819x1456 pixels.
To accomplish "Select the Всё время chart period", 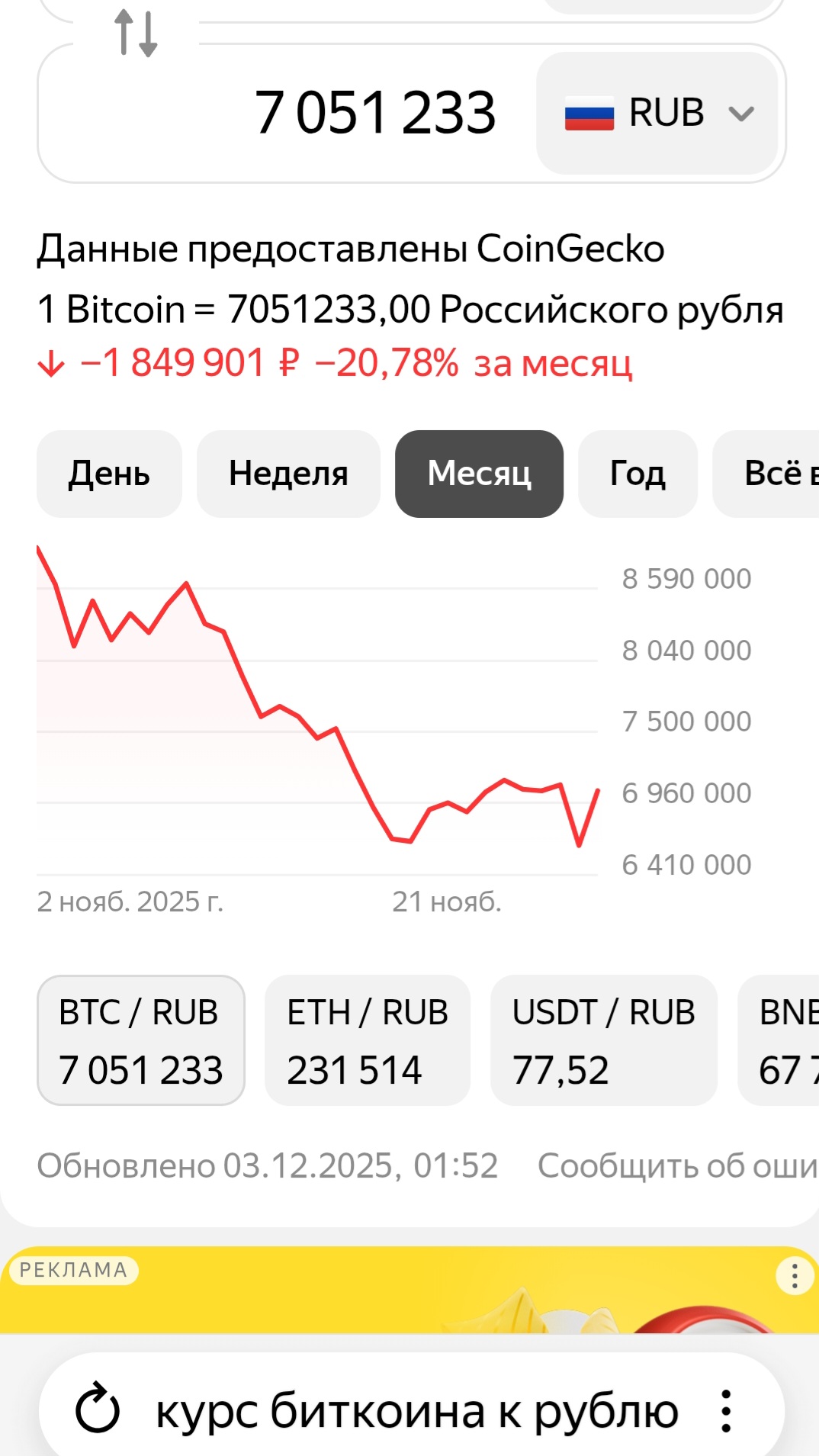I will [x=770, y=474].
